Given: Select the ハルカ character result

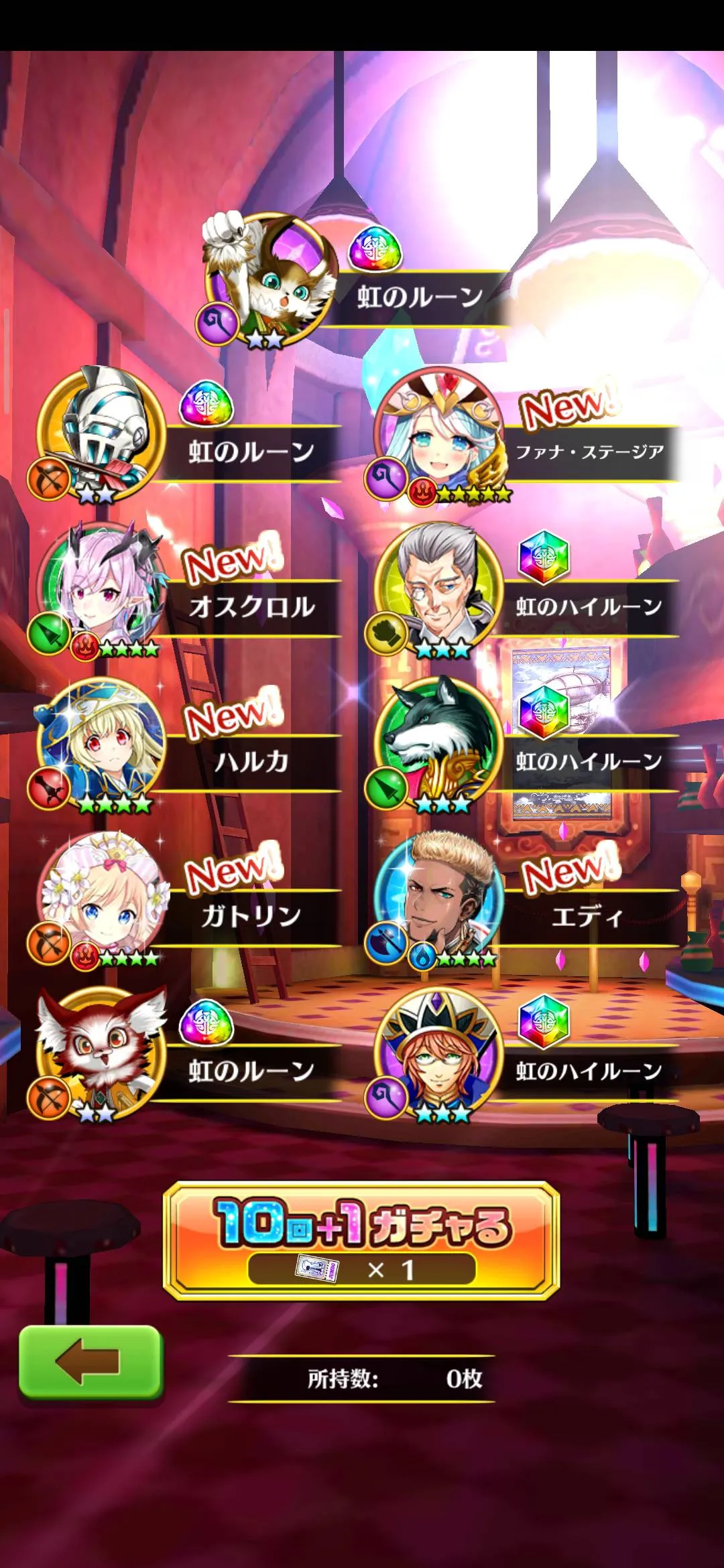Looking at the screenshot, I should 101,744.
